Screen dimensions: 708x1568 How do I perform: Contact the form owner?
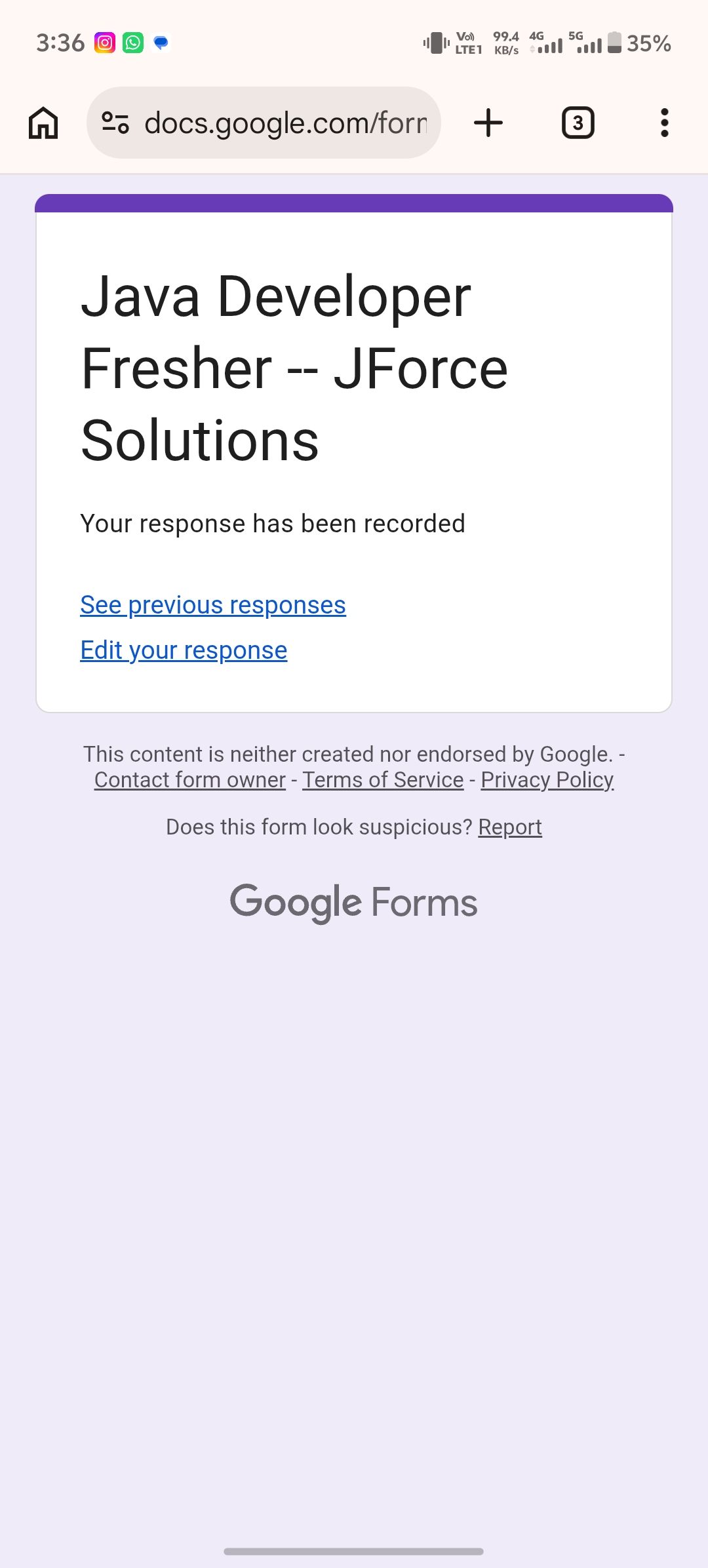[x=190, y=780]
